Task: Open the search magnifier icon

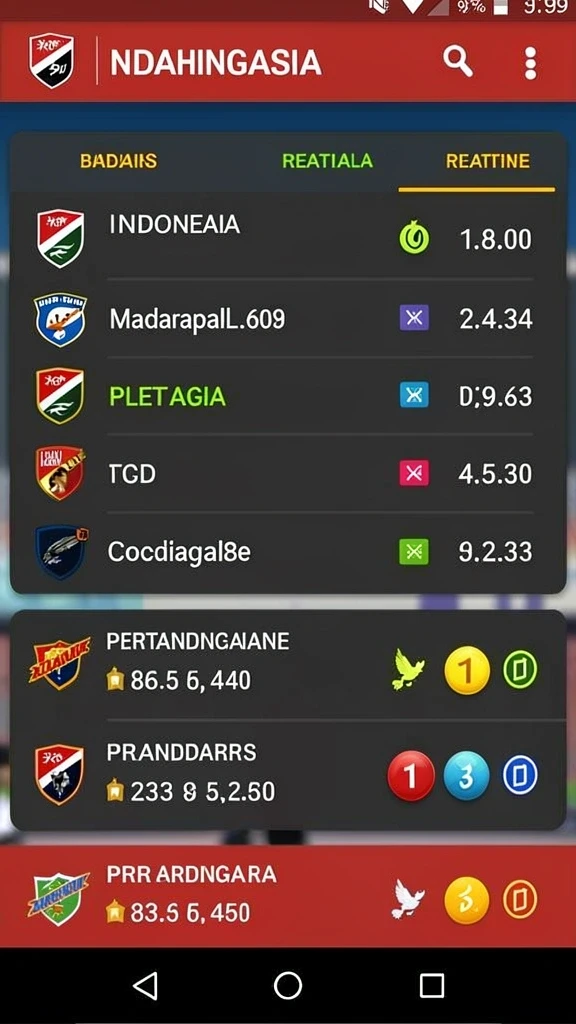Action: pos(458,63)
